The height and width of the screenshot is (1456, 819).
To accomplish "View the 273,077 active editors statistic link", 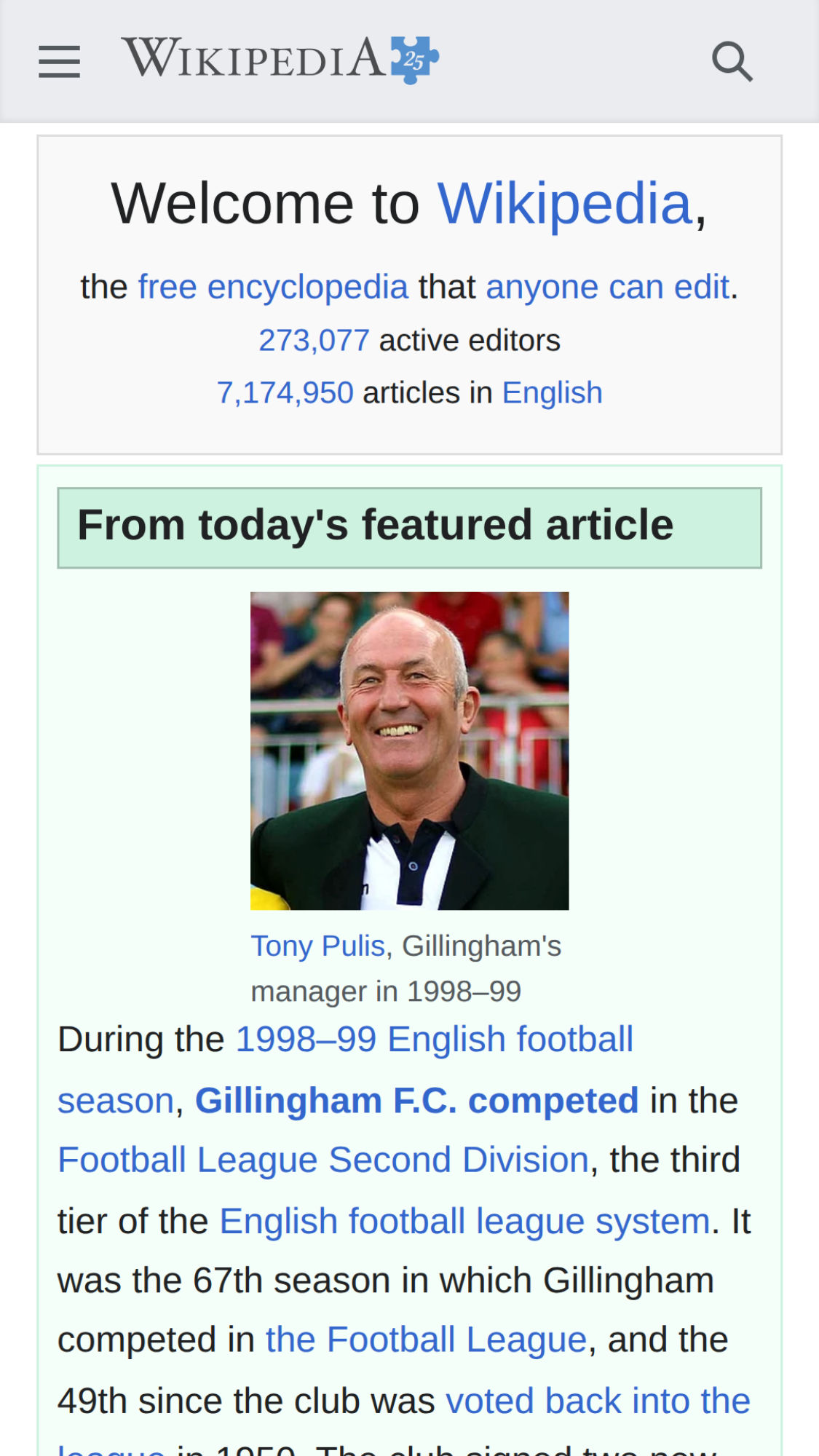I will [x=314, y=341].
